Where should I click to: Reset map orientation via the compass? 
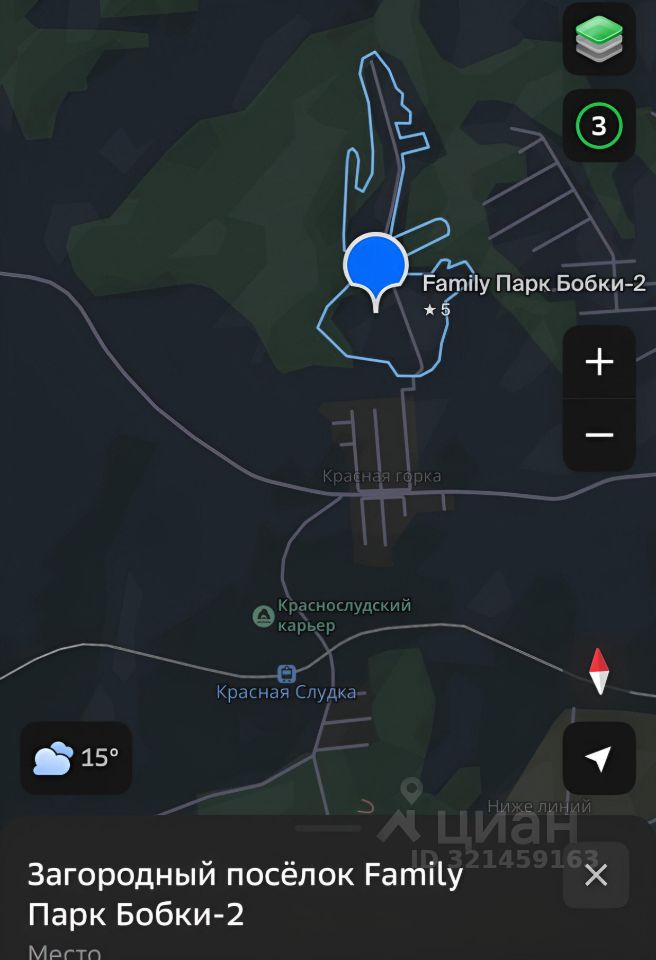tap(599, 671)
